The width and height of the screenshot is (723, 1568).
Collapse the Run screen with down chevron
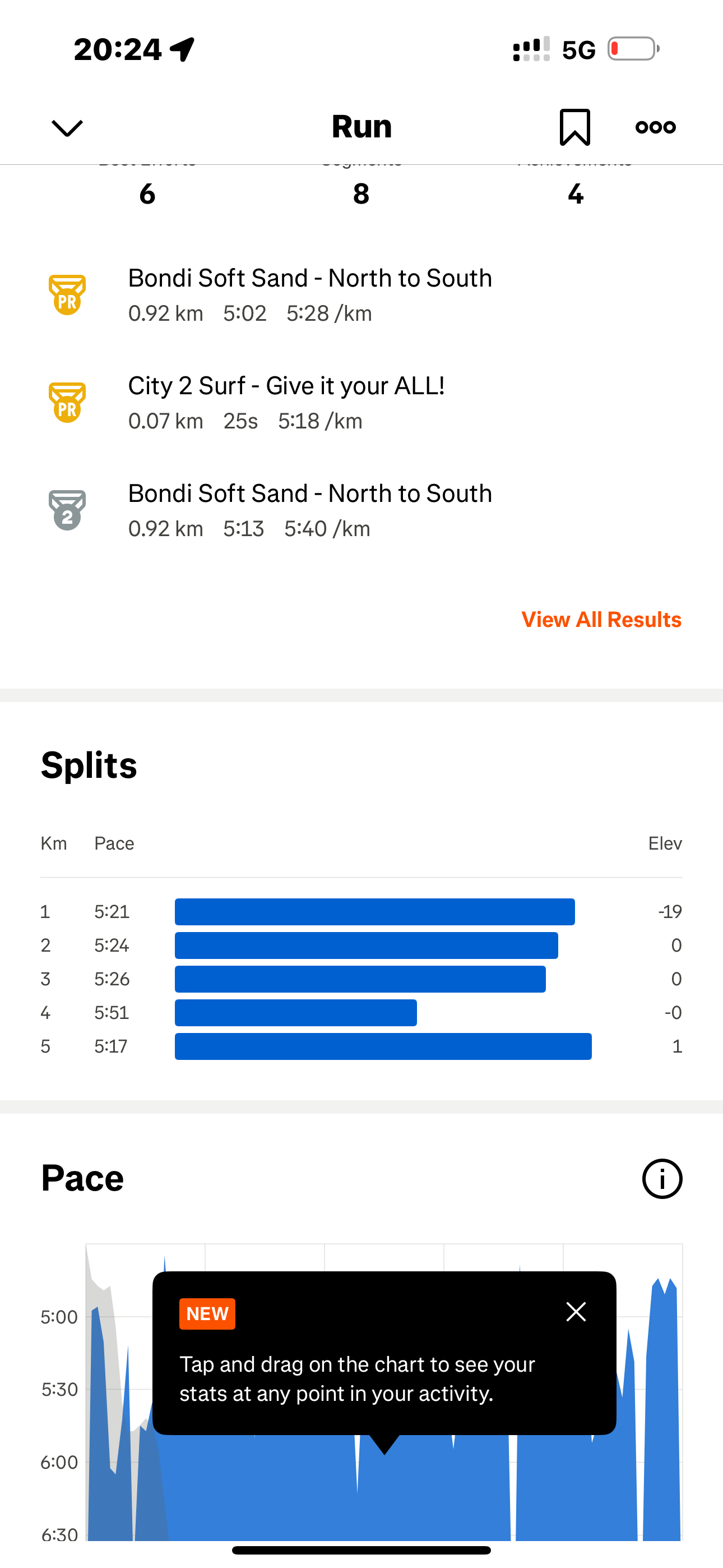click(x=67, y=128)
